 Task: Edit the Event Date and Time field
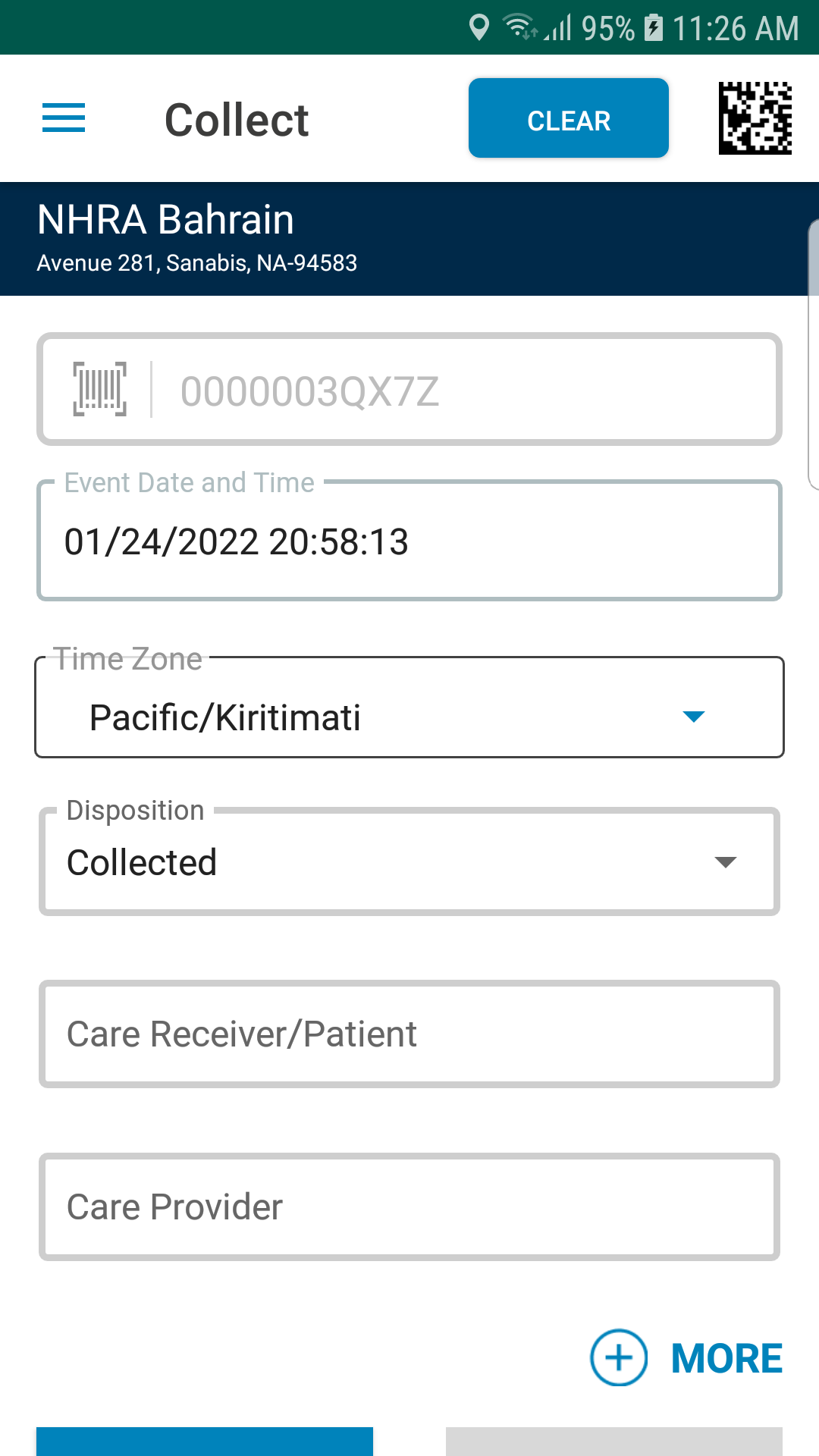409,541
